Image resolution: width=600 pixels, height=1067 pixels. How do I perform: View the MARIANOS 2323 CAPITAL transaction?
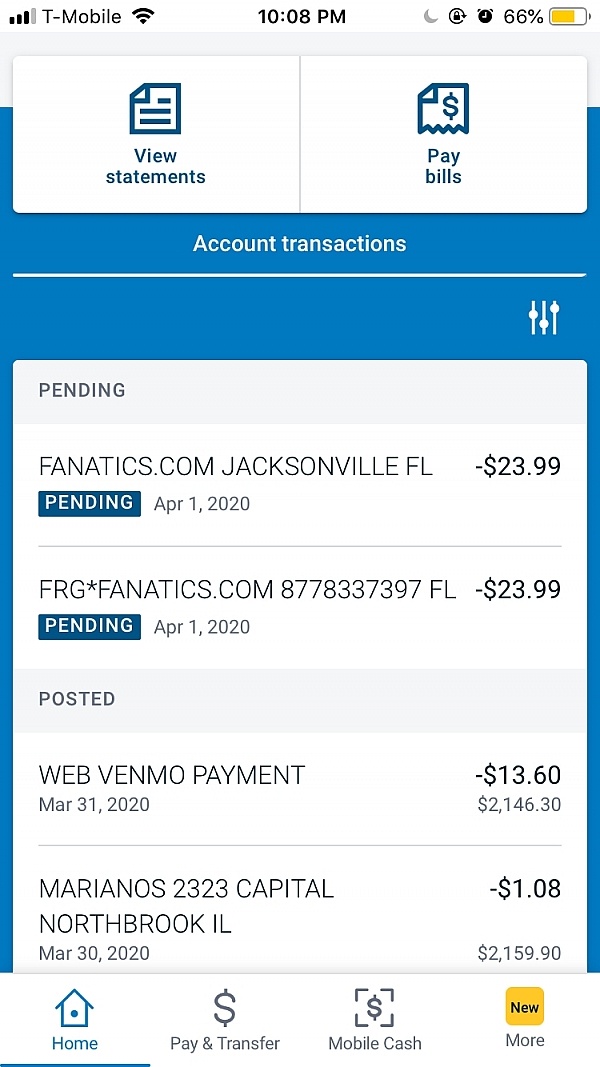pyautogui.click(x=299, y=910)
